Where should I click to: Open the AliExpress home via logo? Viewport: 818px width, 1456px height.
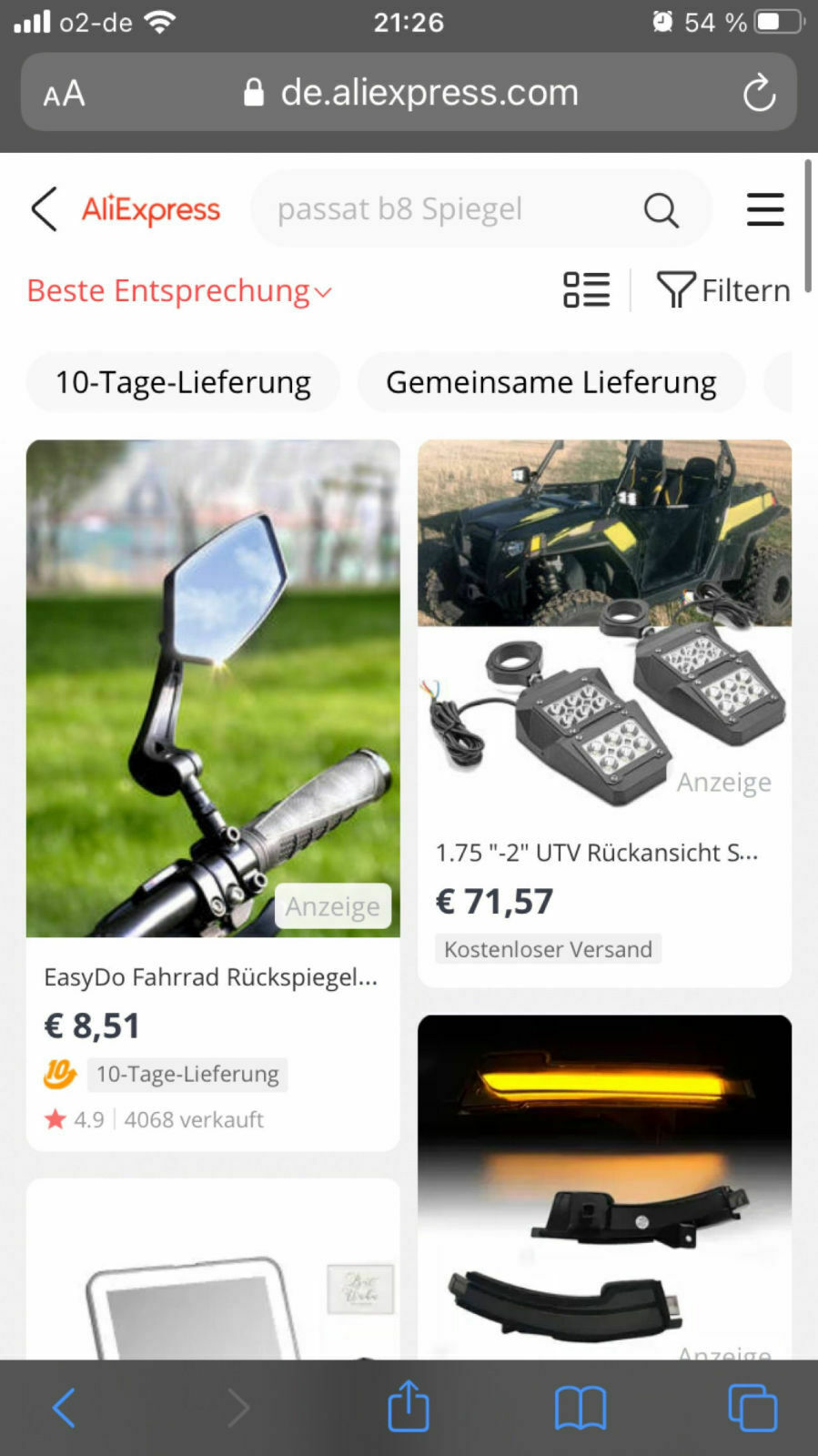click(150, 209)
